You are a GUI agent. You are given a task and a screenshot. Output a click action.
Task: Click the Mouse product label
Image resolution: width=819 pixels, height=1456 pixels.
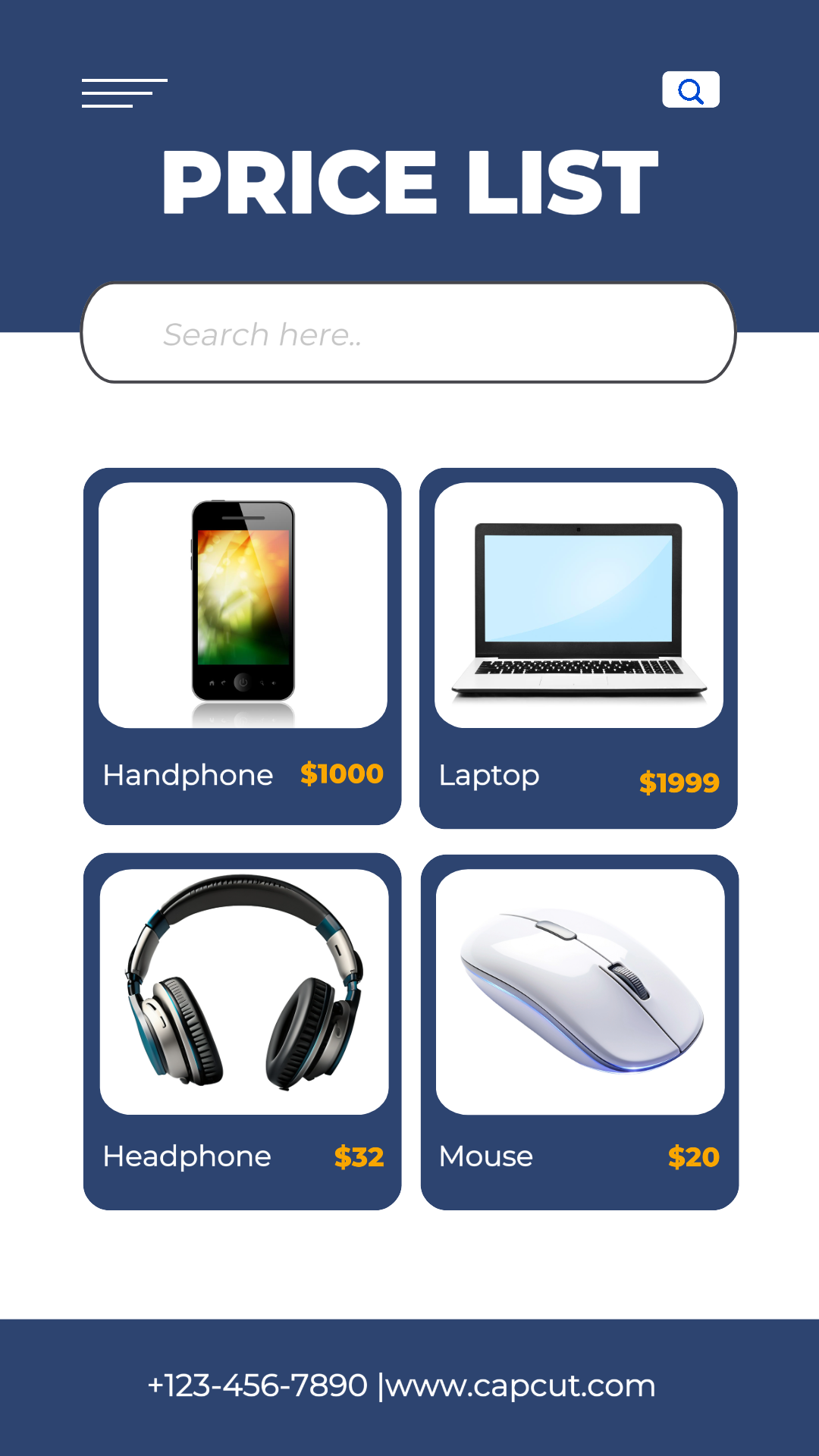click(x=486, y=1156)
